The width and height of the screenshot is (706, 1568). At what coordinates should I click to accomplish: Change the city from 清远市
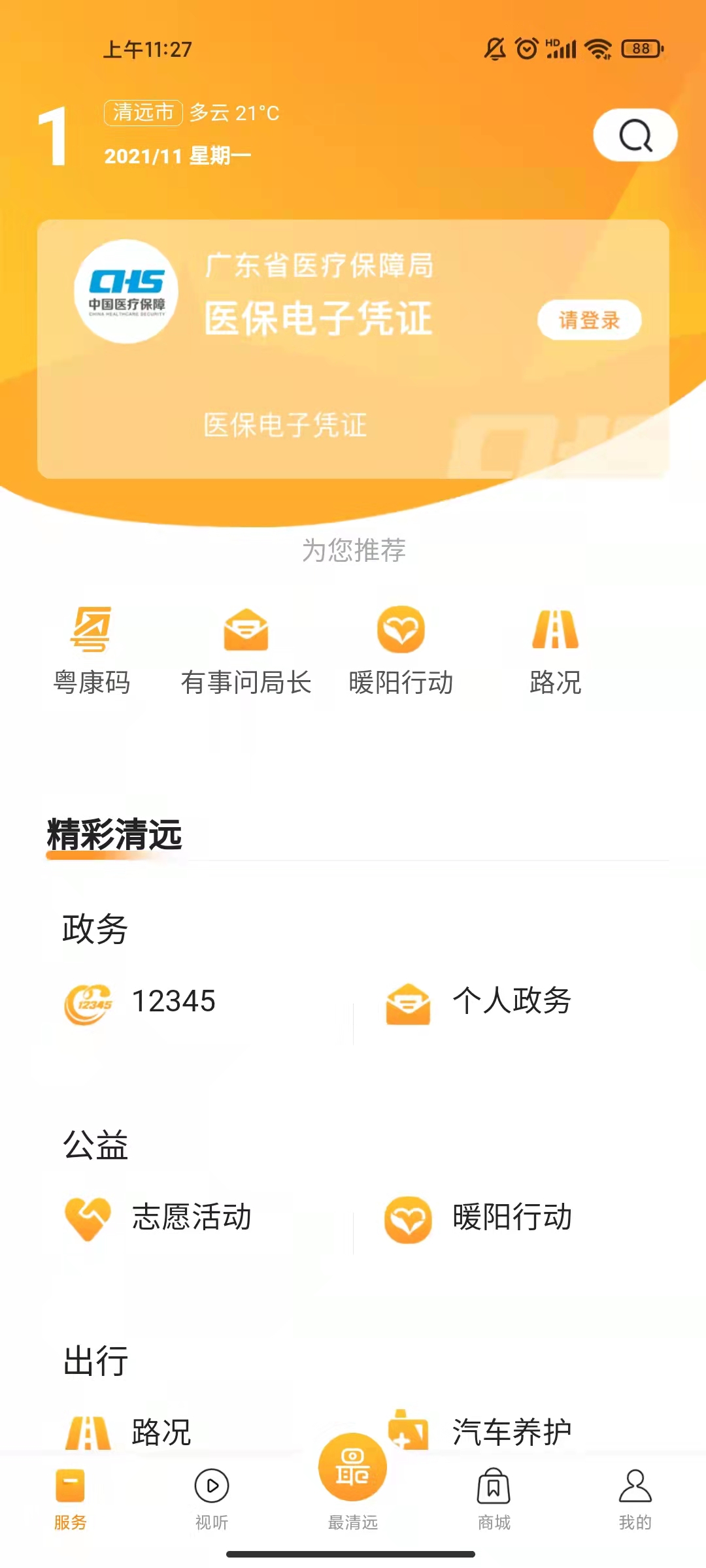[x=143, y=112]
